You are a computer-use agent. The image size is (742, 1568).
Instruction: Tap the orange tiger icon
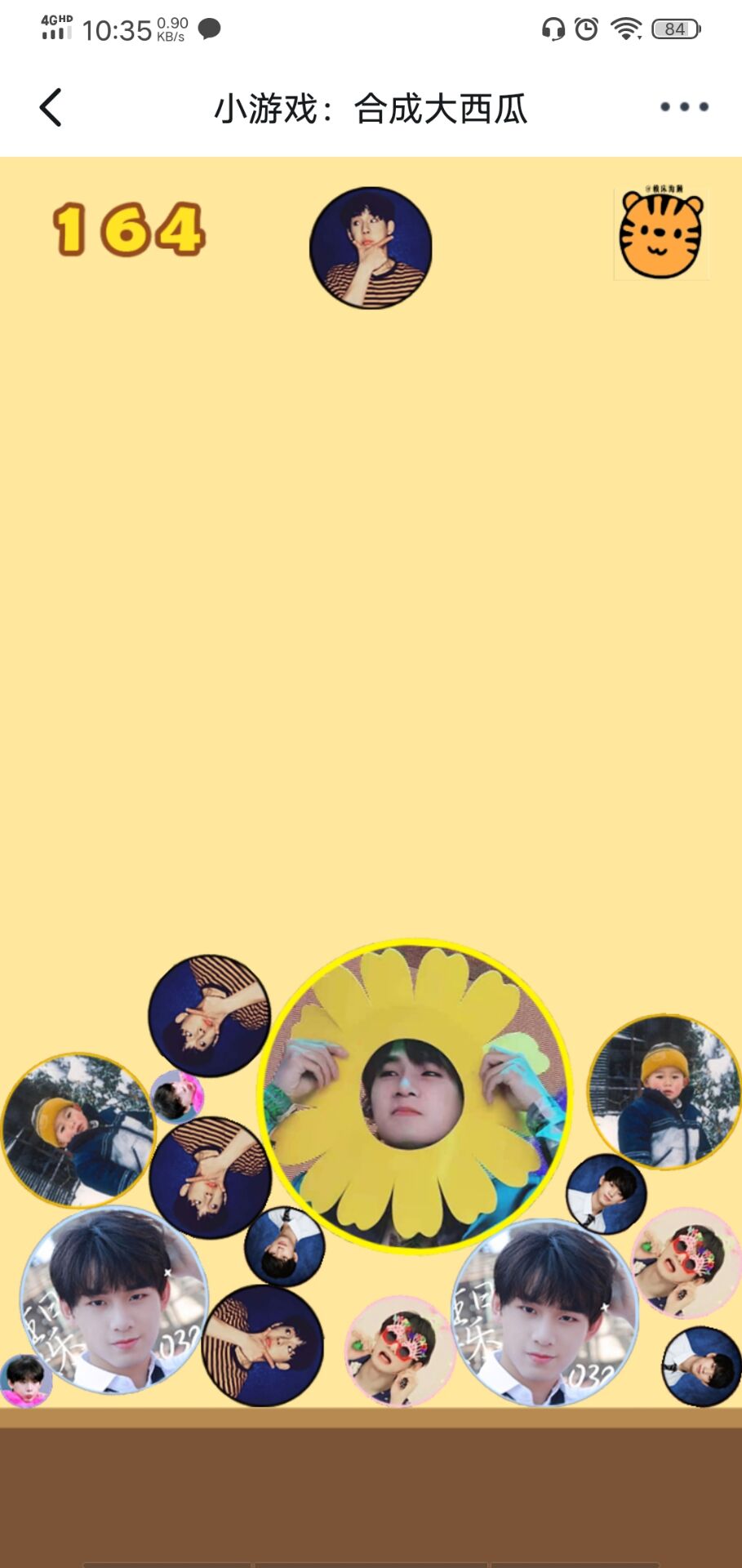pos(661,234)
